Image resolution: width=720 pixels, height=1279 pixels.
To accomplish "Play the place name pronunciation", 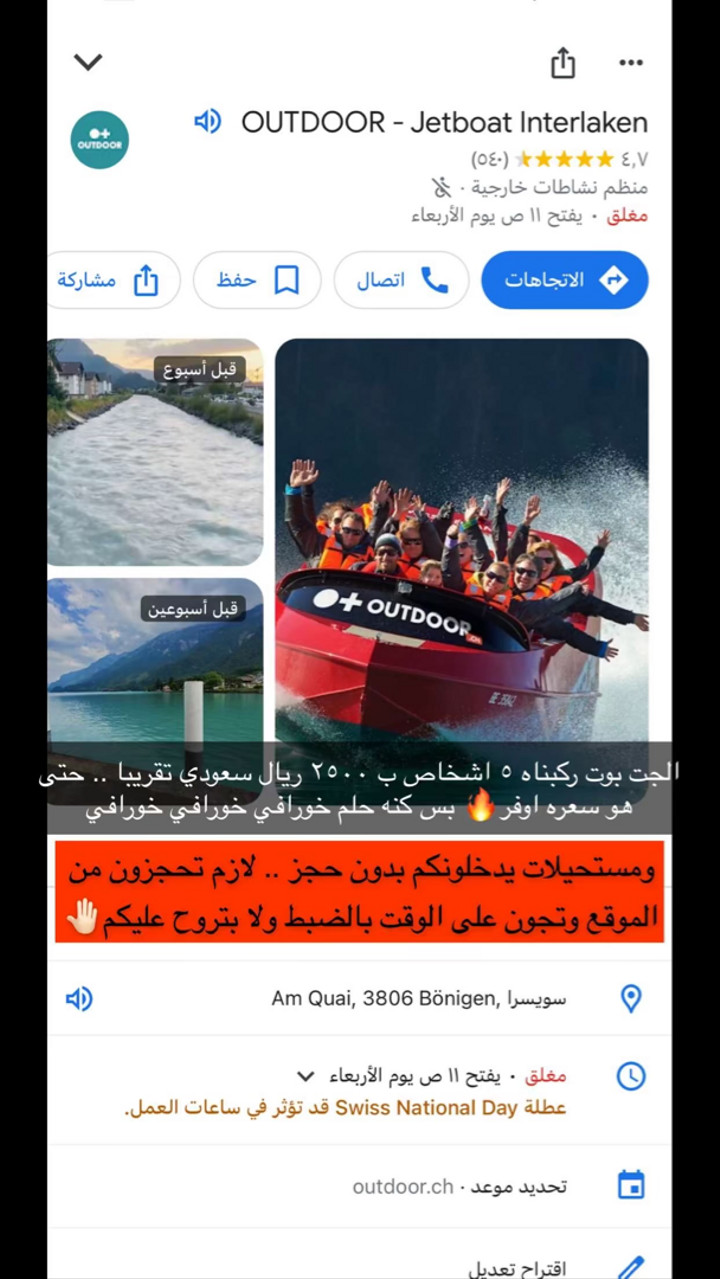I will click(207, 122).
